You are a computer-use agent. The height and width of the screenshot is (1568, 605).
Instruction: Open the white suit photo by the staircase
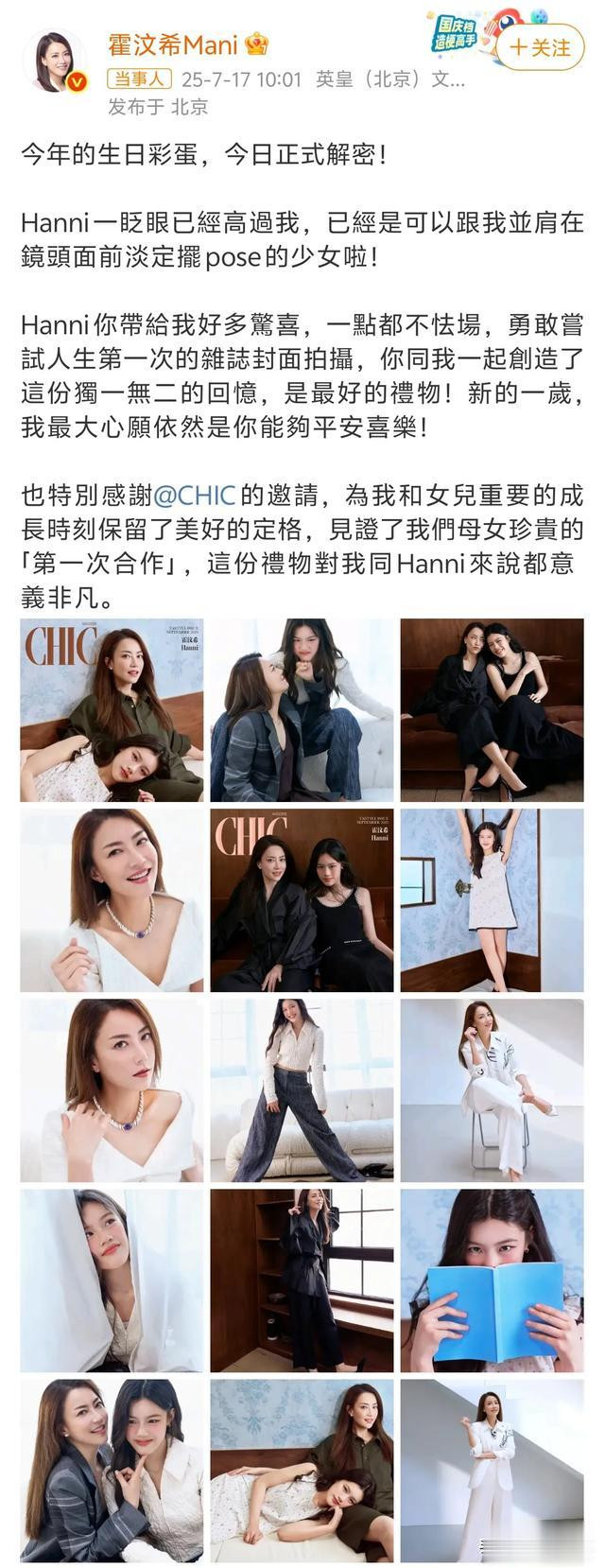click(x=492, y=1470)
